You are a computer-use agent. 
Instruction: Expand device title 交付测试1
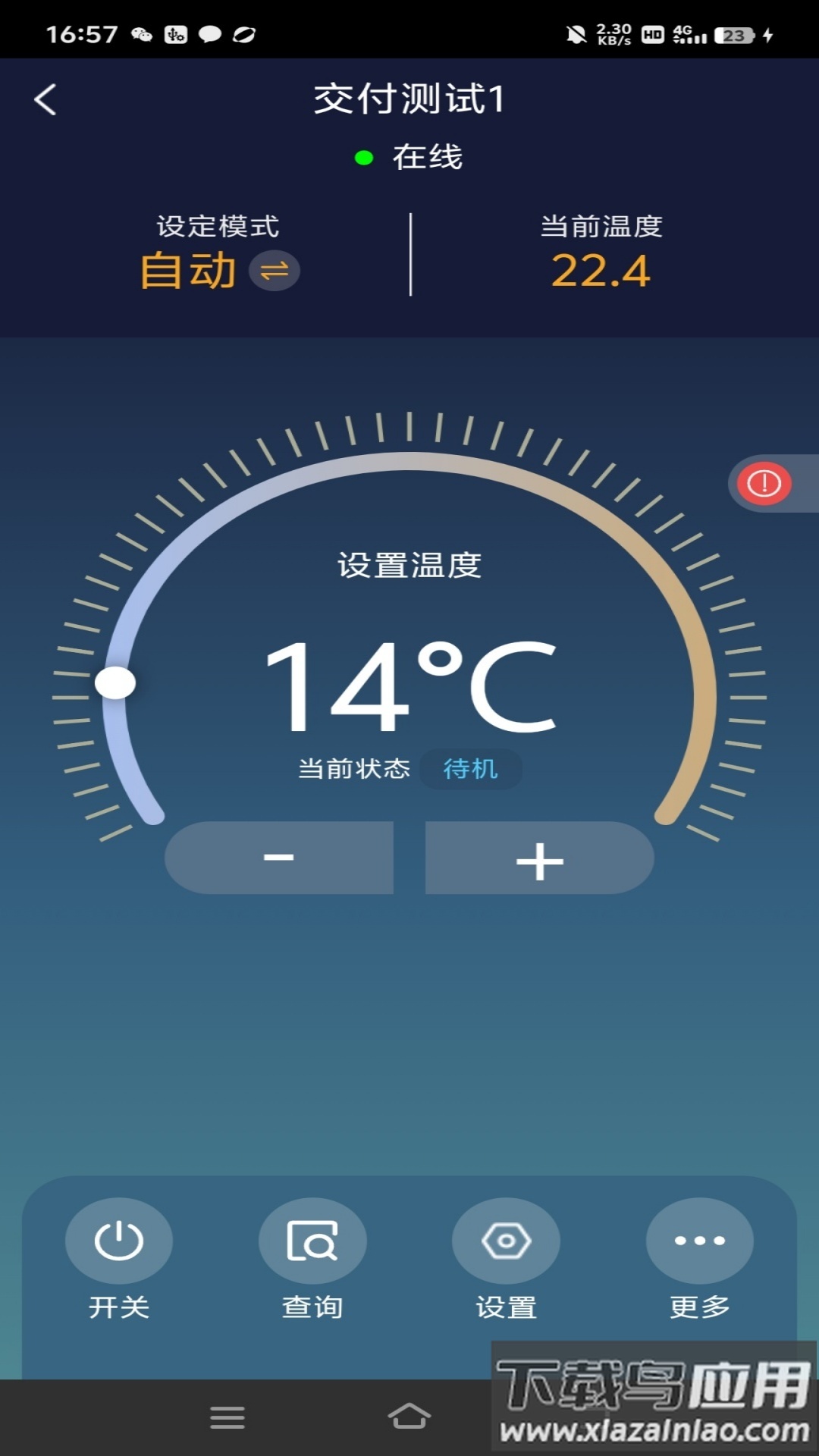click(x=409, y=99)
